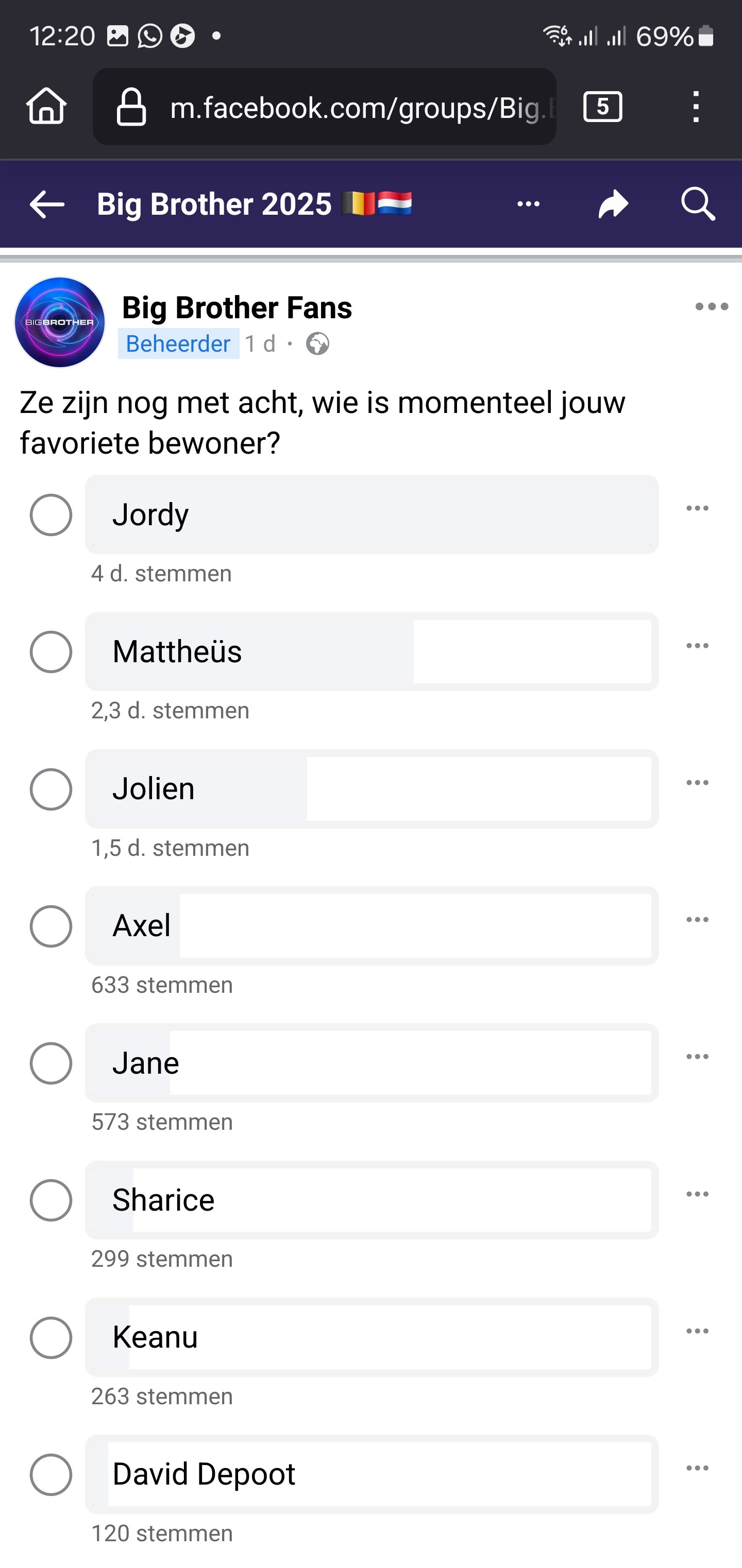Vote for Jordy in the poll

click(x=51, y=515)
